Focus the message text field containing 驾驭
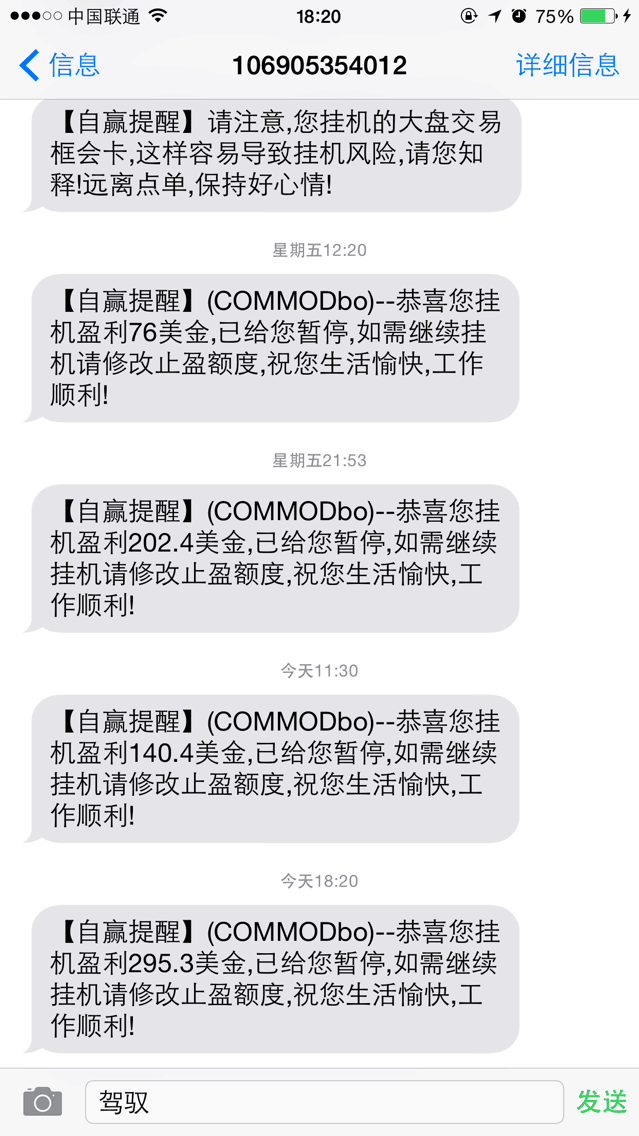The width and height of the screenshot is (639, 1136). [x=324, y=1102]
